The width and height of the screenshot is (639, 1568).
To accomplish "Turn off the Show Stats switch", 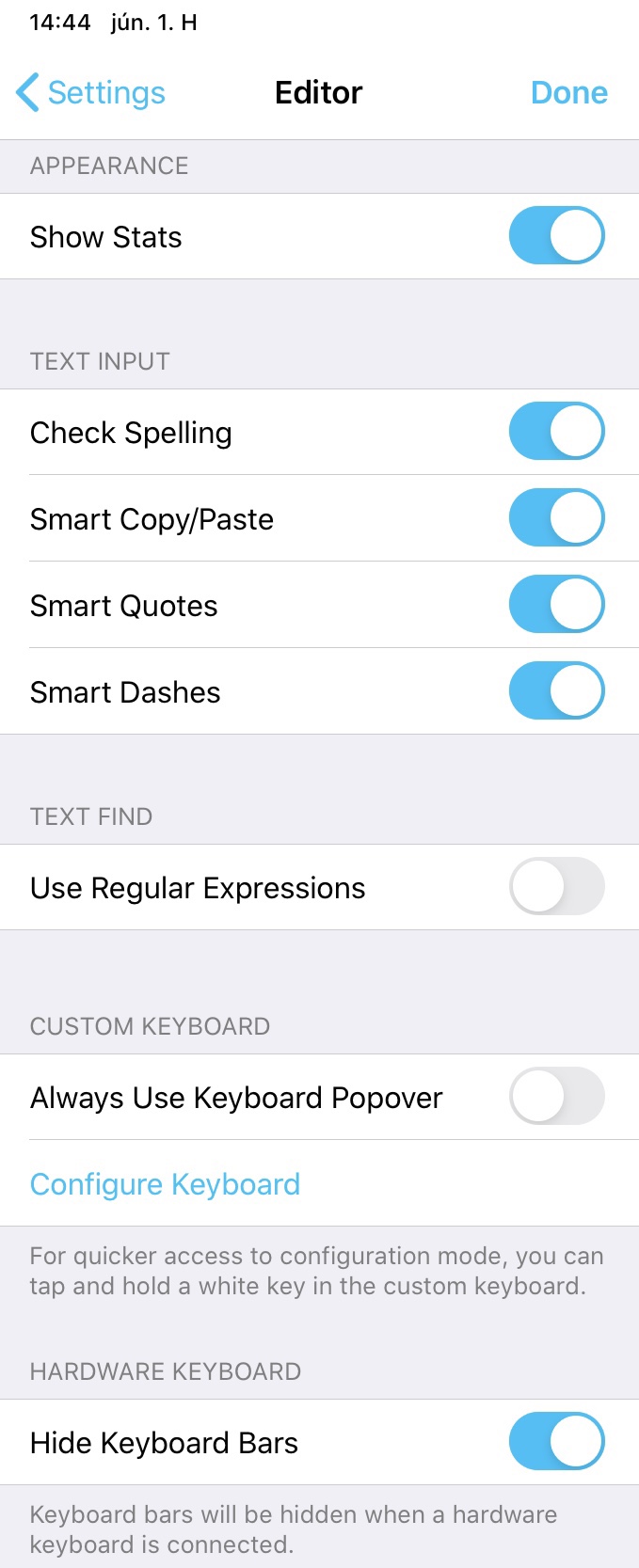I will pyautogui.click(x=556, y=236).
